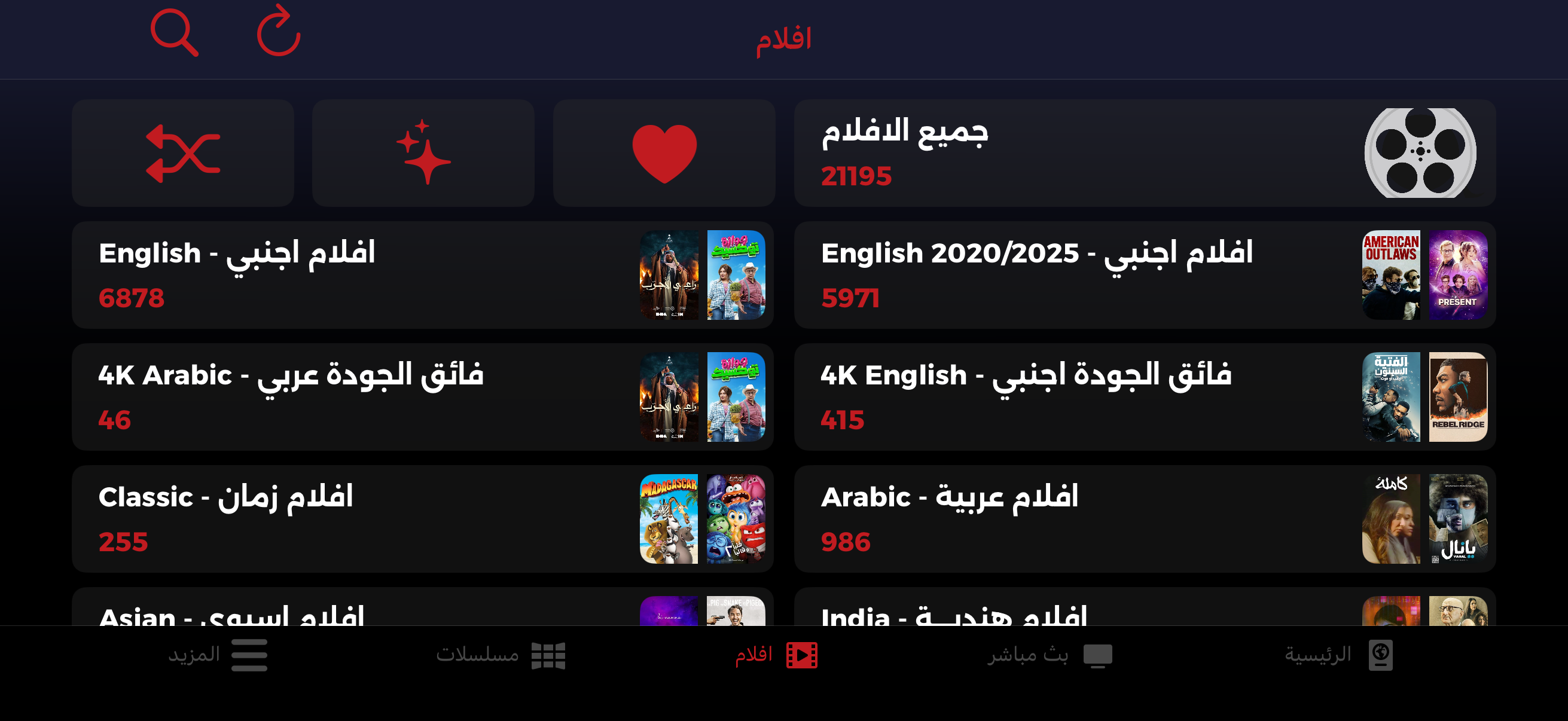Switch to the بث مباشر (live) tab

[x=1050, y=655]
